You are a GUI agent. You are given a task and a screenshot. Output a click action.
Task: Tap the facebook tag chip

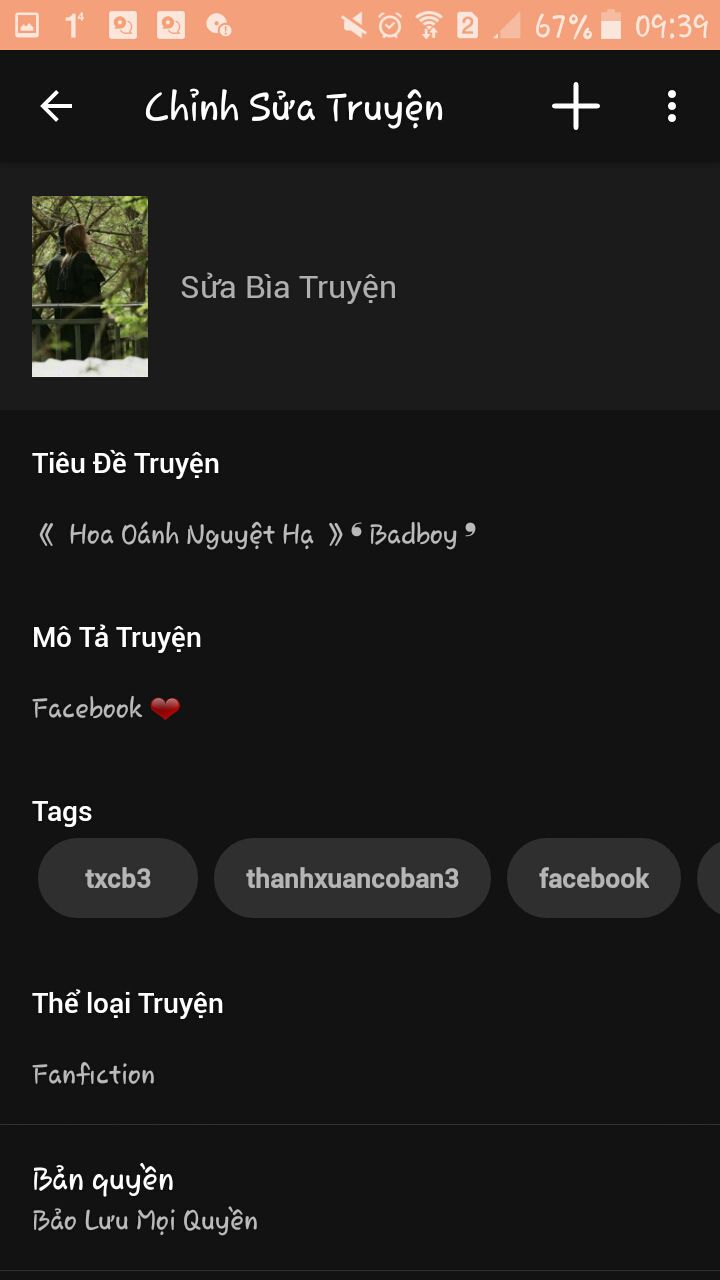(594, 878)
